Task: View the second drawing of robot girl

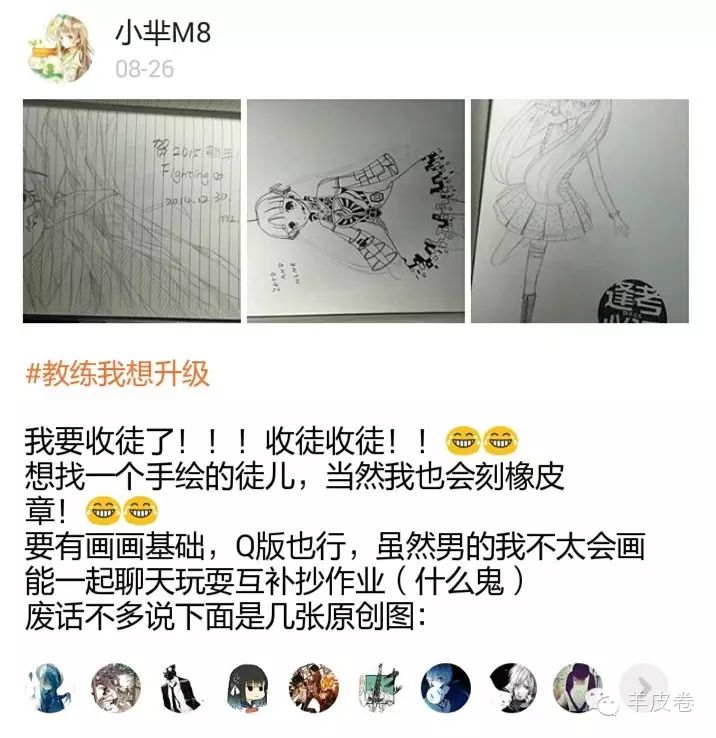Action: click(355, 210)
